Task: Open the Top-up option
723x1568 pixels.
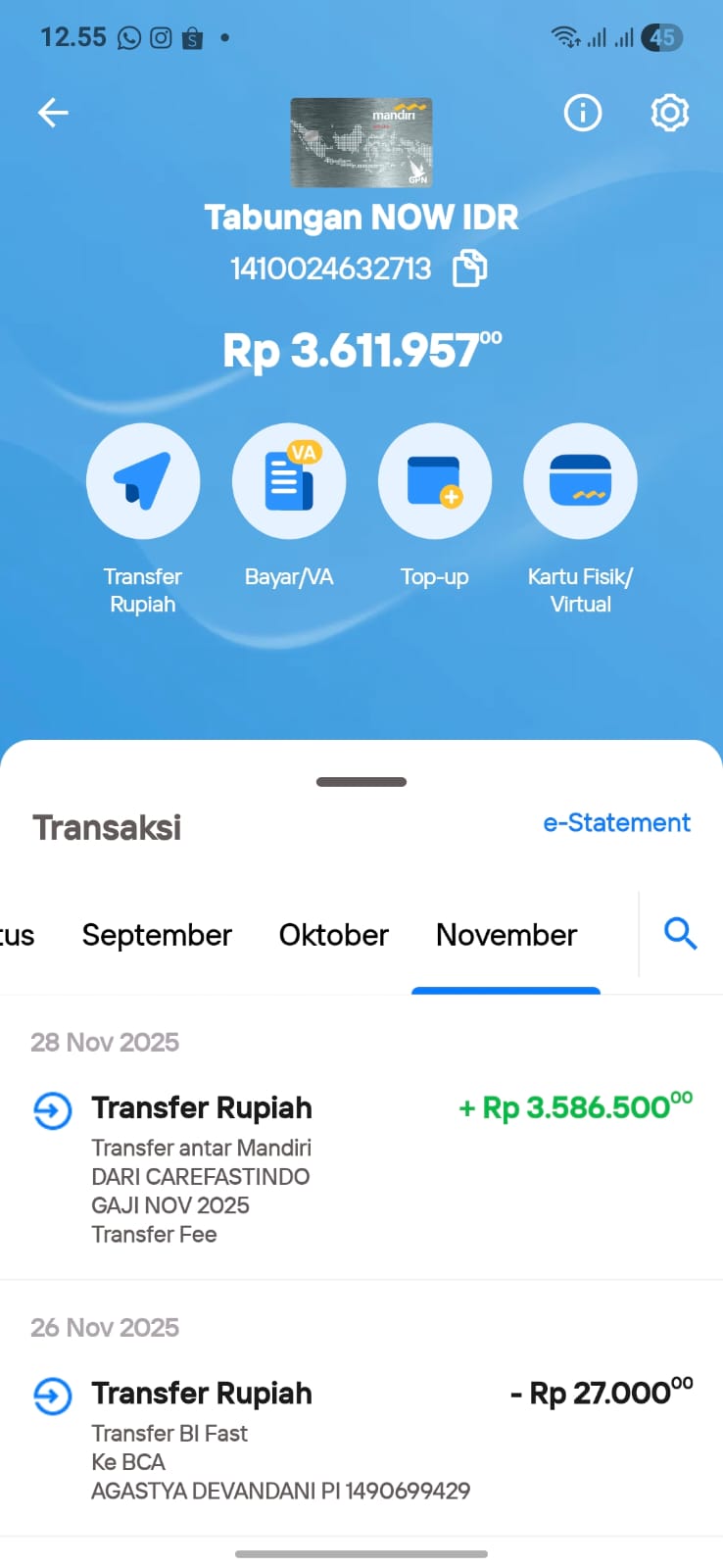Action: (x=435, y=481)
